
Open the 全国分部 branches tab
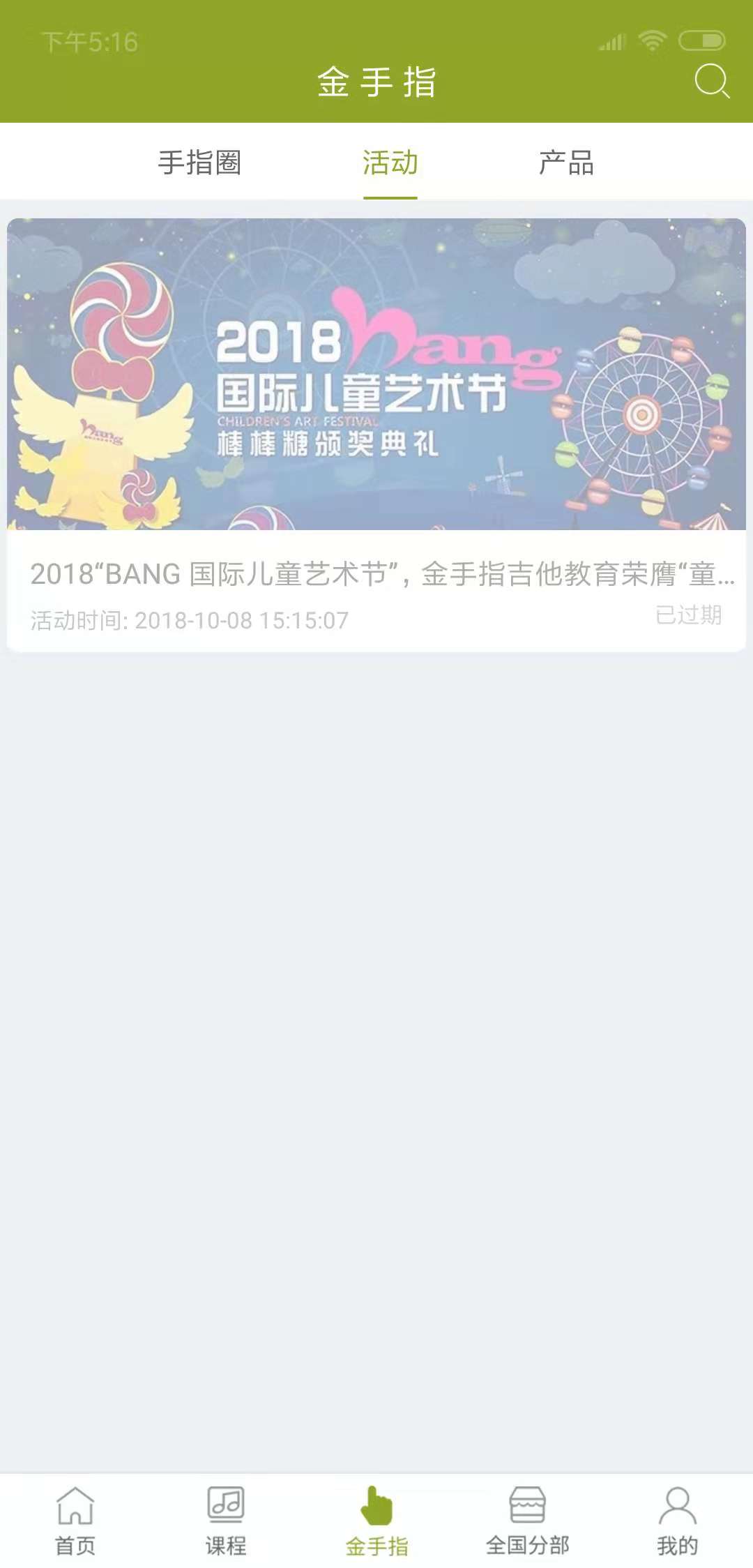pyautogui.click(x=527, y=1521)
